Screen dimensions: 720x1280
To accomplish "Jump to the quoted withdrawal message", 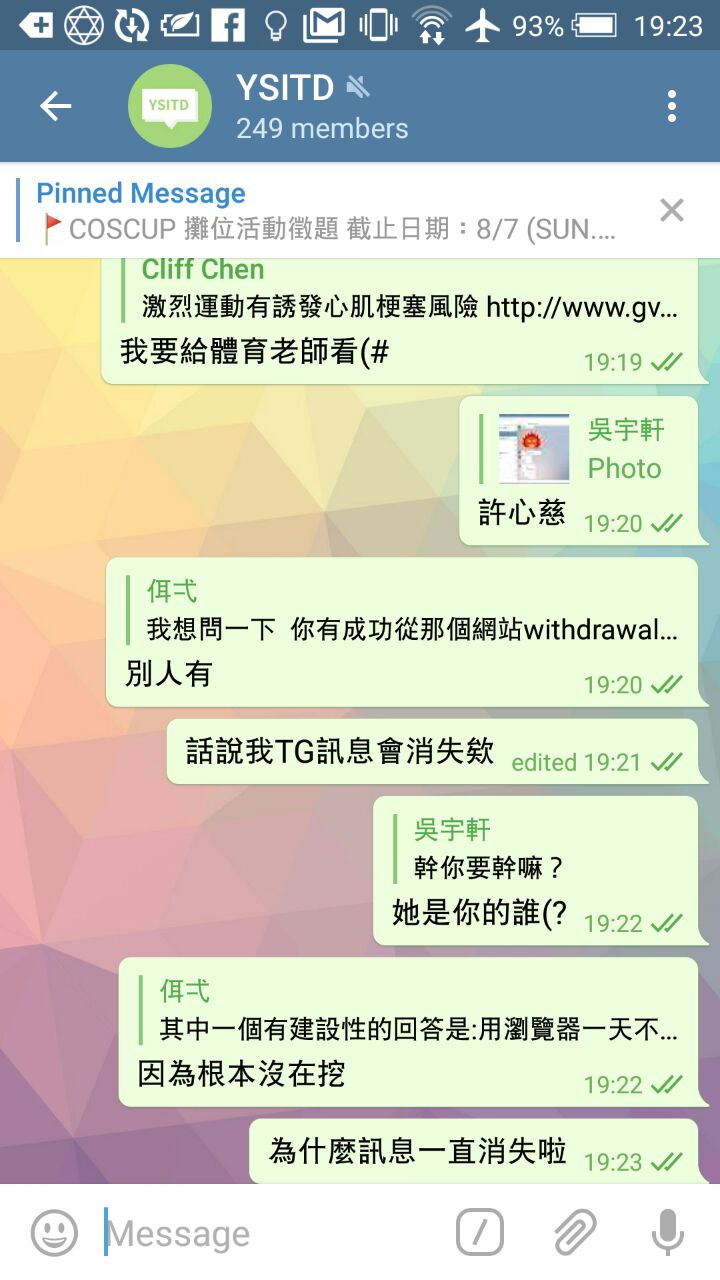I will pos(410,611).
